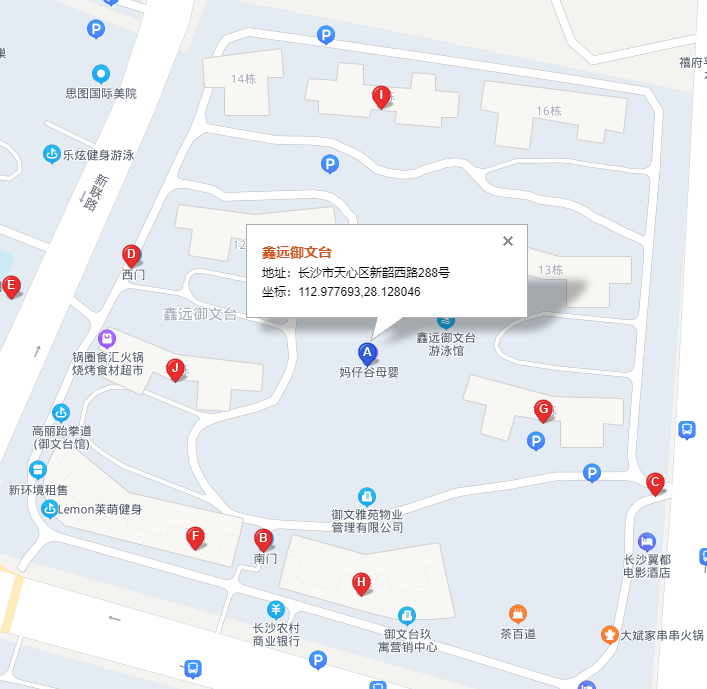The image size is (707, 689).
Task: Open 鑫远御文台游泳馆 place icon
Action: (446, 322)
